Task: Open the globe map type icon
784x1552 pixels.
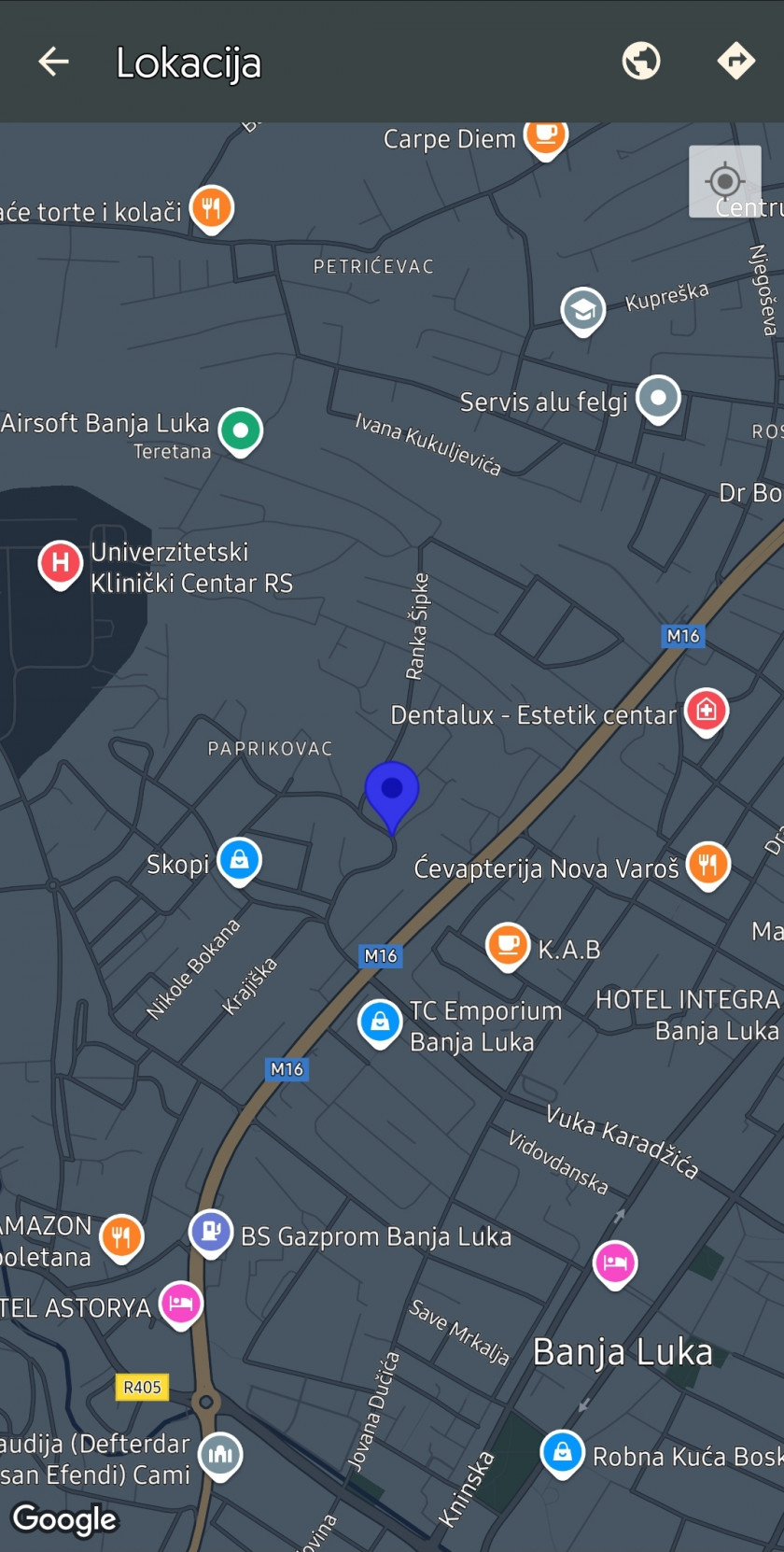Action: coord(641,62)
